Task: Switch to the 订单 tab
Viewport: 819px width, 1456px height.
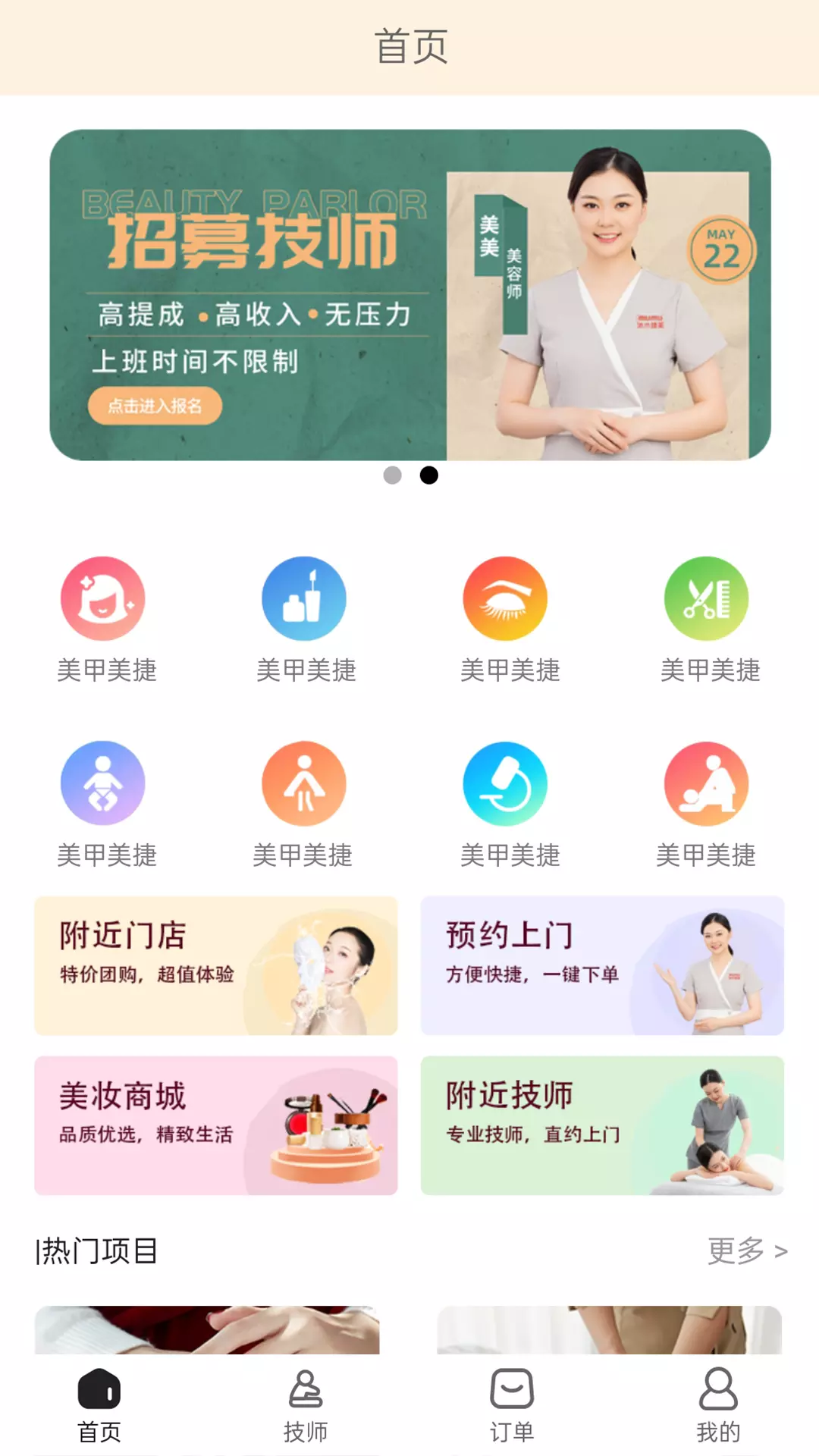Action: [x=512, y=1406]
